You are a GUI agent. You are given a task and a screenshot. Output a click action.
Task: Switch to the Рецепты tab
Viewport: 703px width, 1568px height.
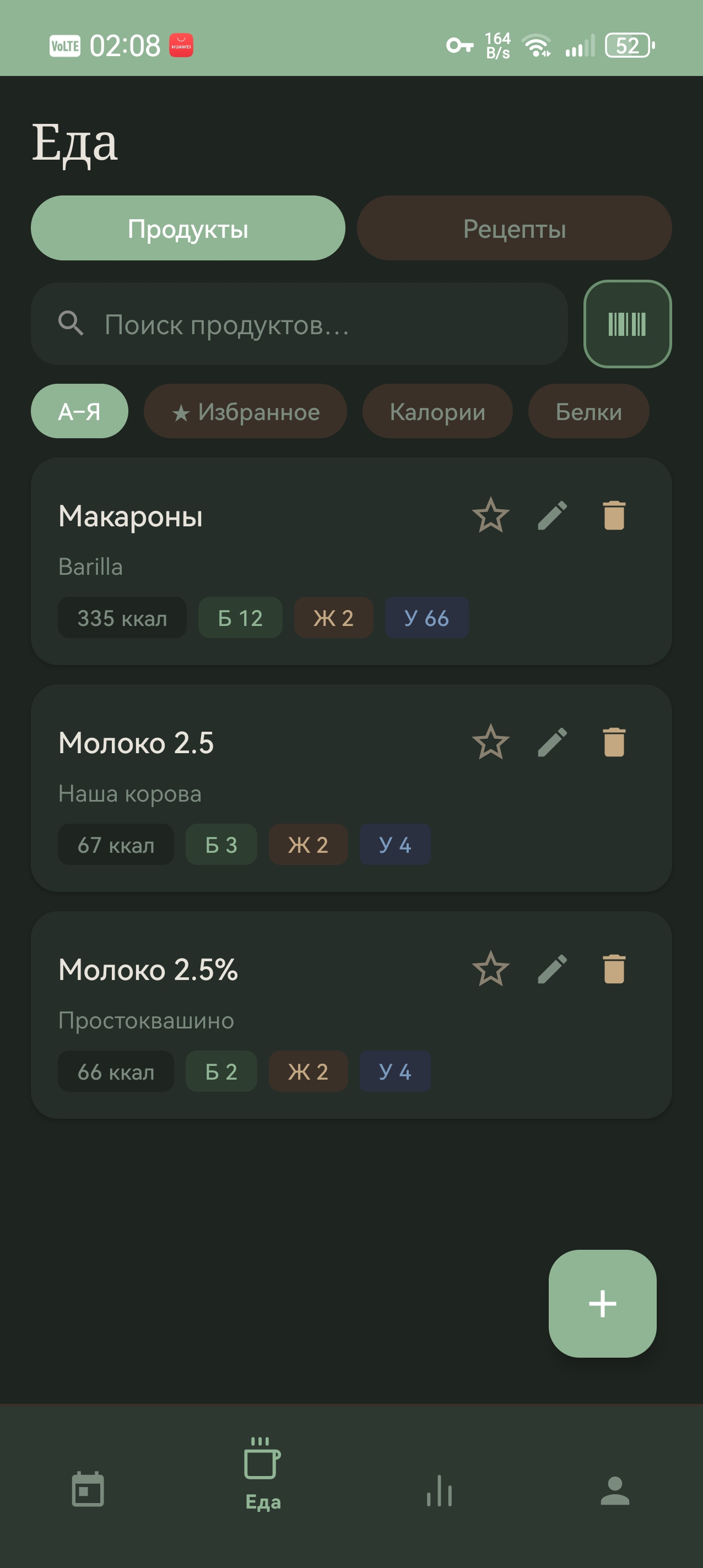(x=513, y=228)
